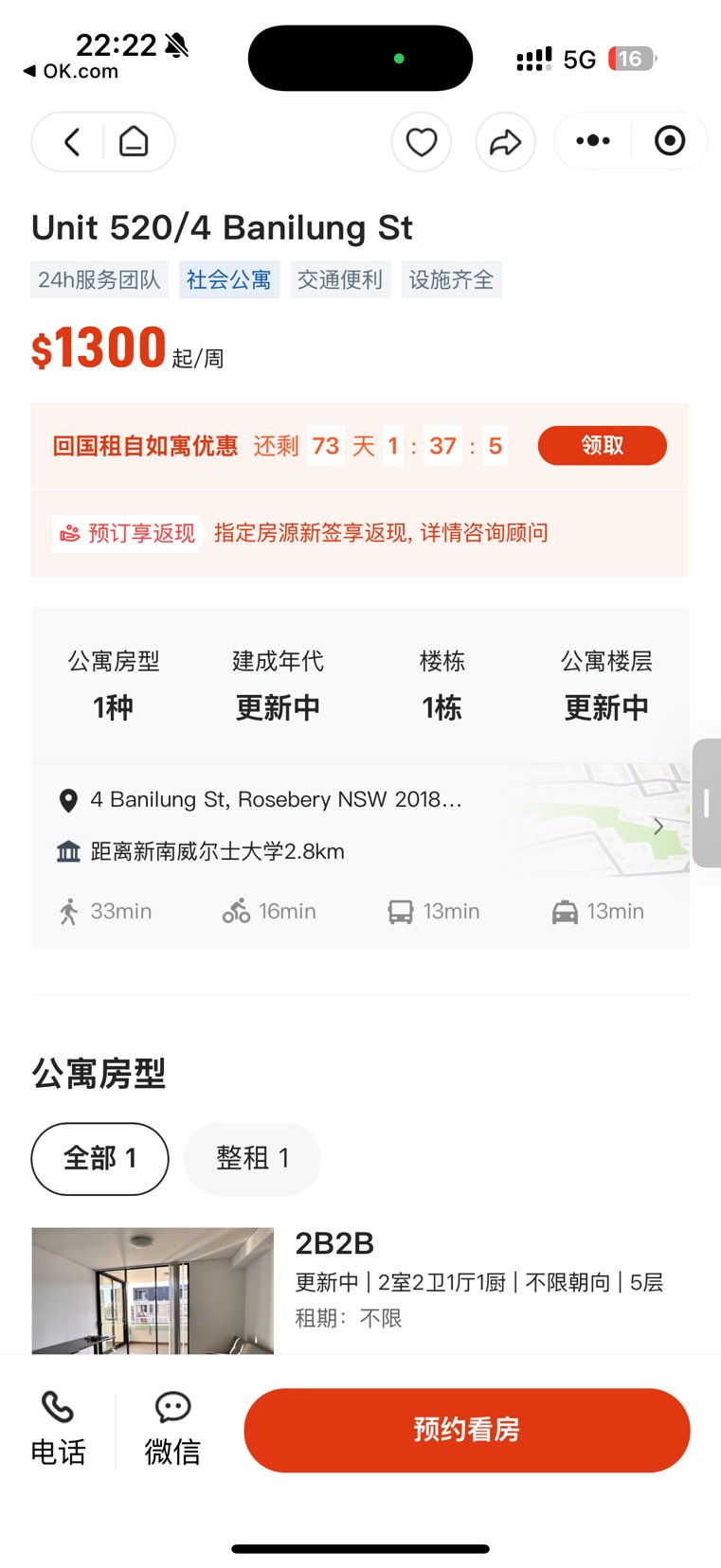Book a viewing with 预约看房
This screenshot has height=1568, width=721.
pyautogui.click(x=466, y=1430)
